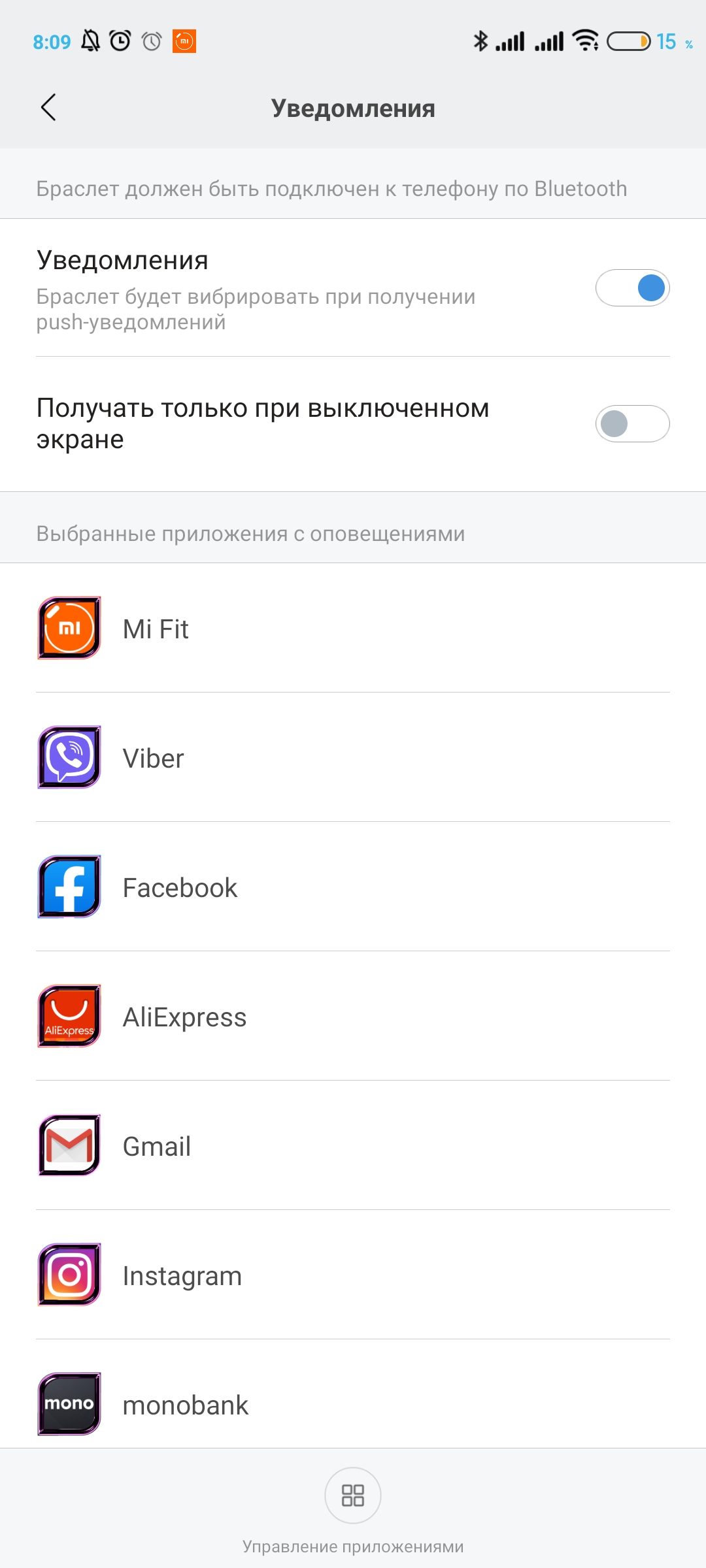This screenshot has width=706, height=1568.
Task: Open the AliExpress entry
Action: pyautogui.click(x=353, y=1017)
